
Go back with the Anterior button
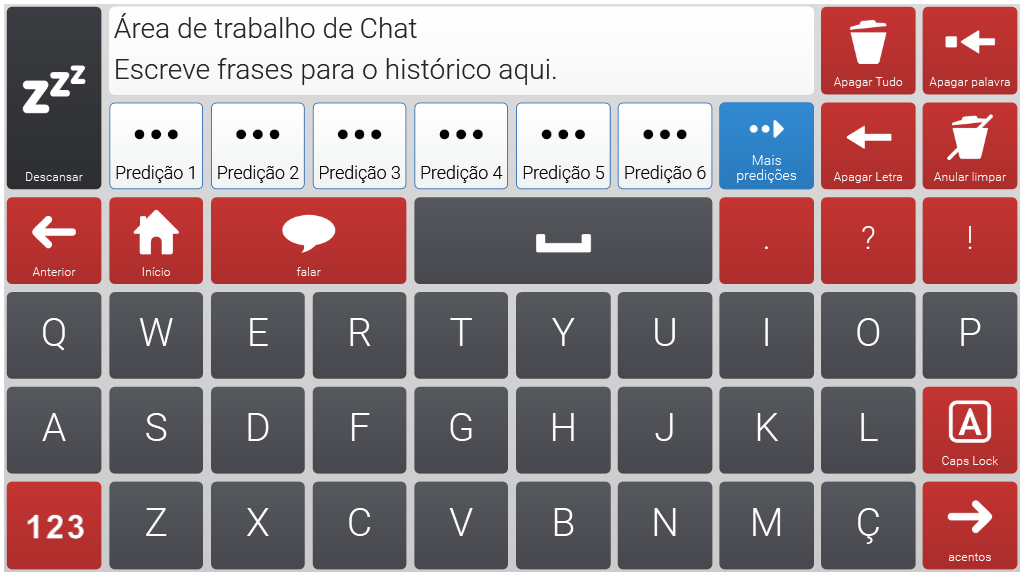coord(54,240)
